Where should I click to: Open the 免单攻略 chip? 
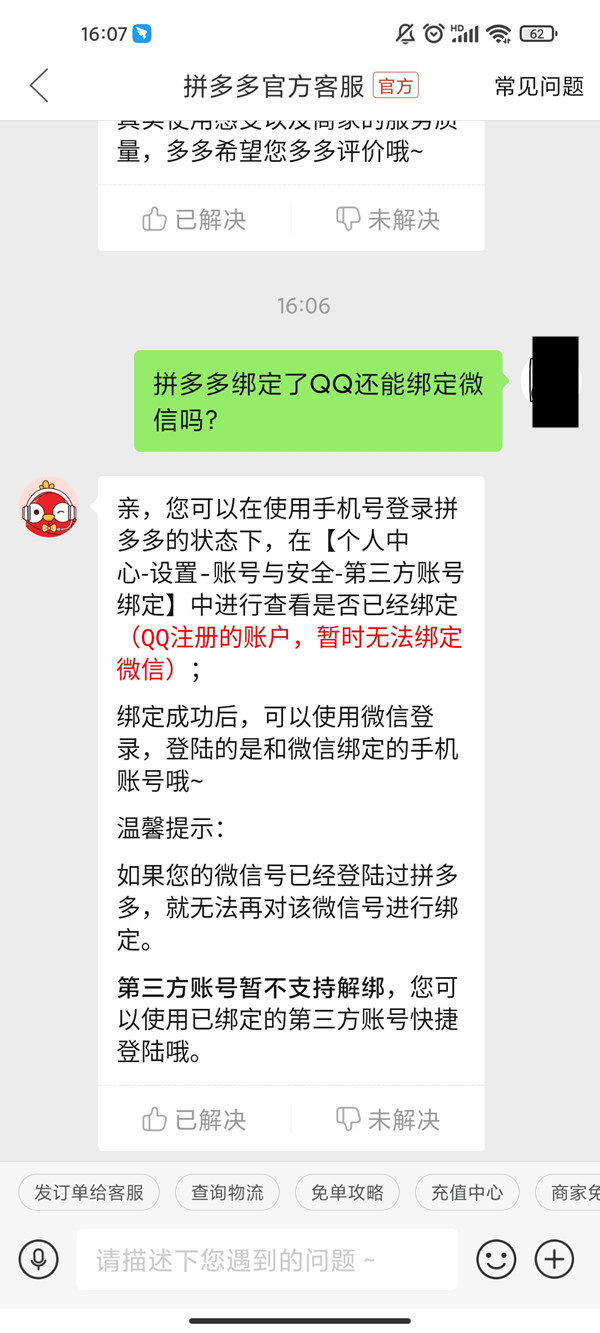(347, 1193)
